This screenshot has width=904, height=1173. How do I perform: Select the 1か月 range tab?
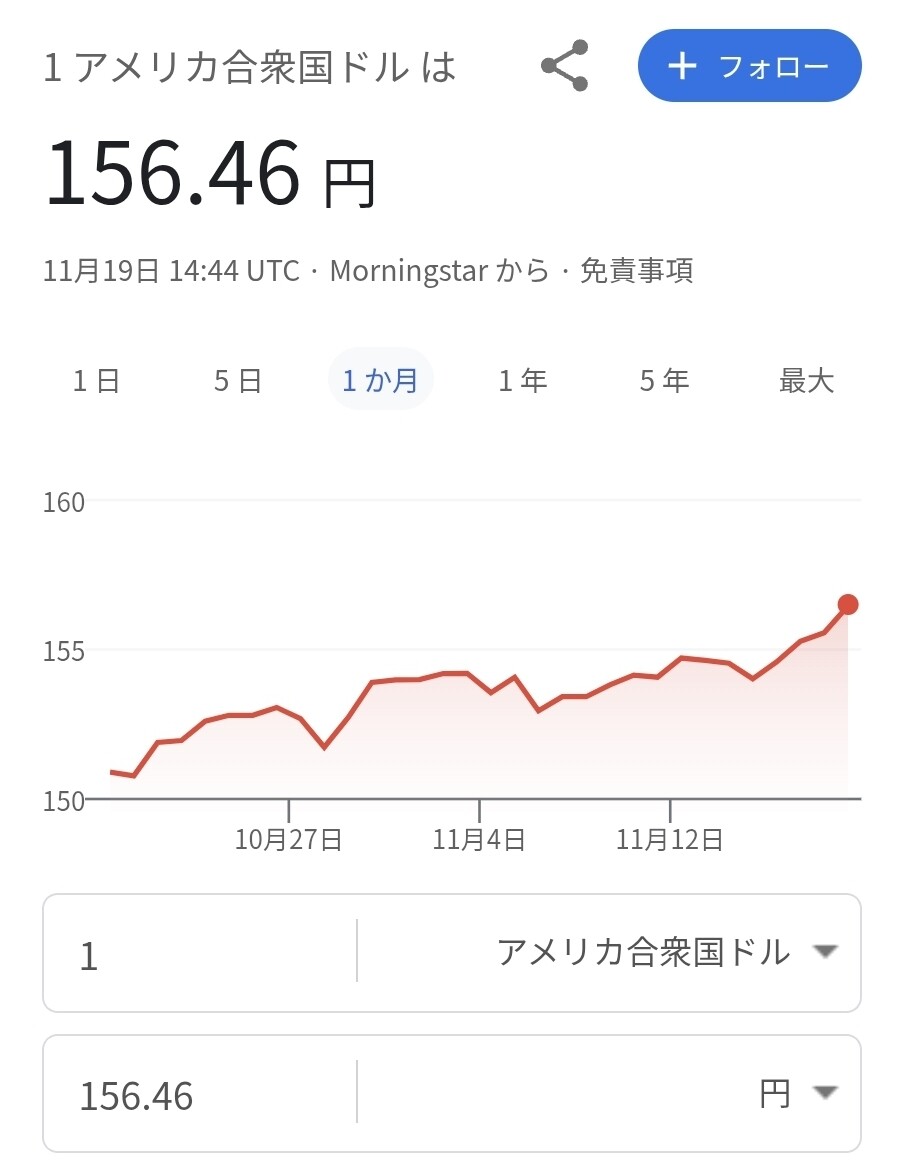[380, 379]
